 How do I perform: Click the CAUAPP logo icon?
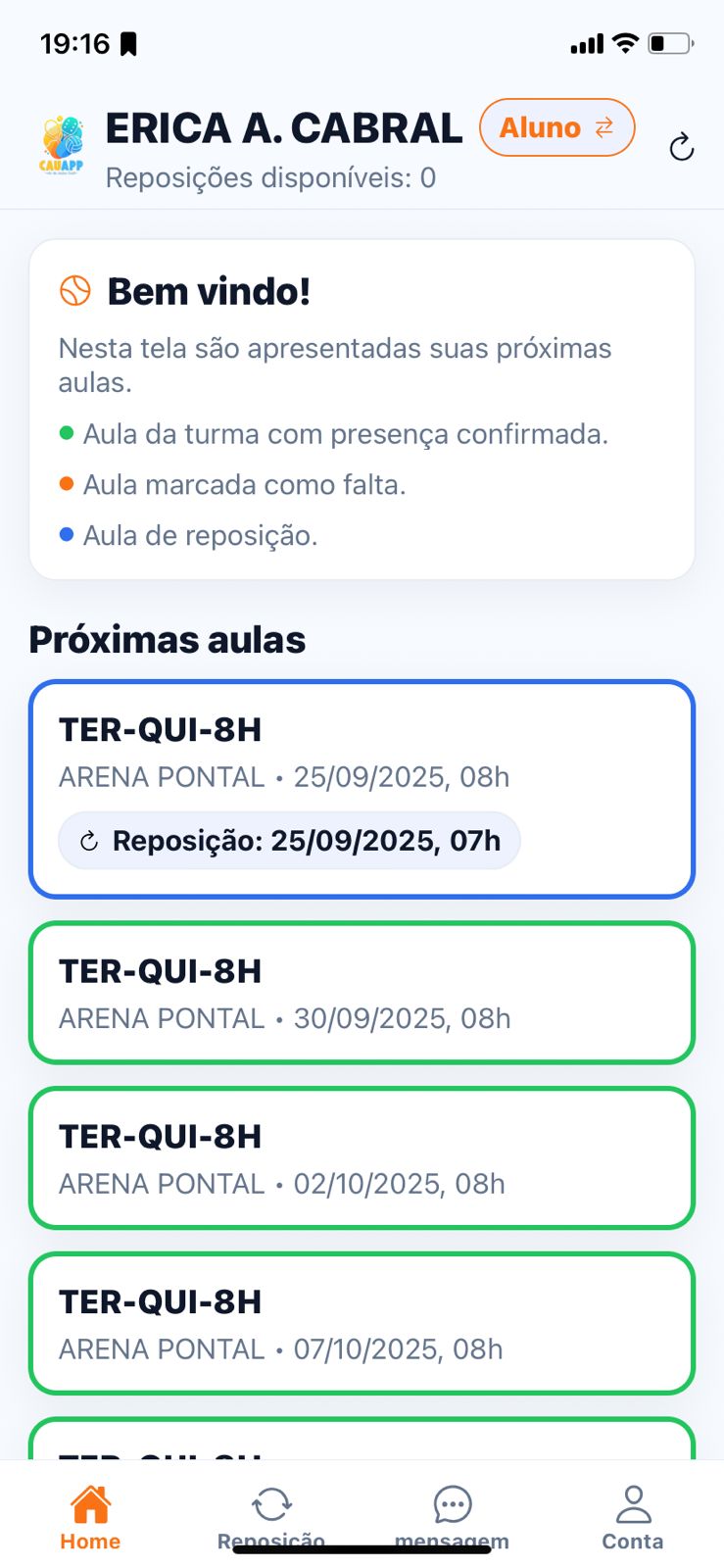[60, 145]
